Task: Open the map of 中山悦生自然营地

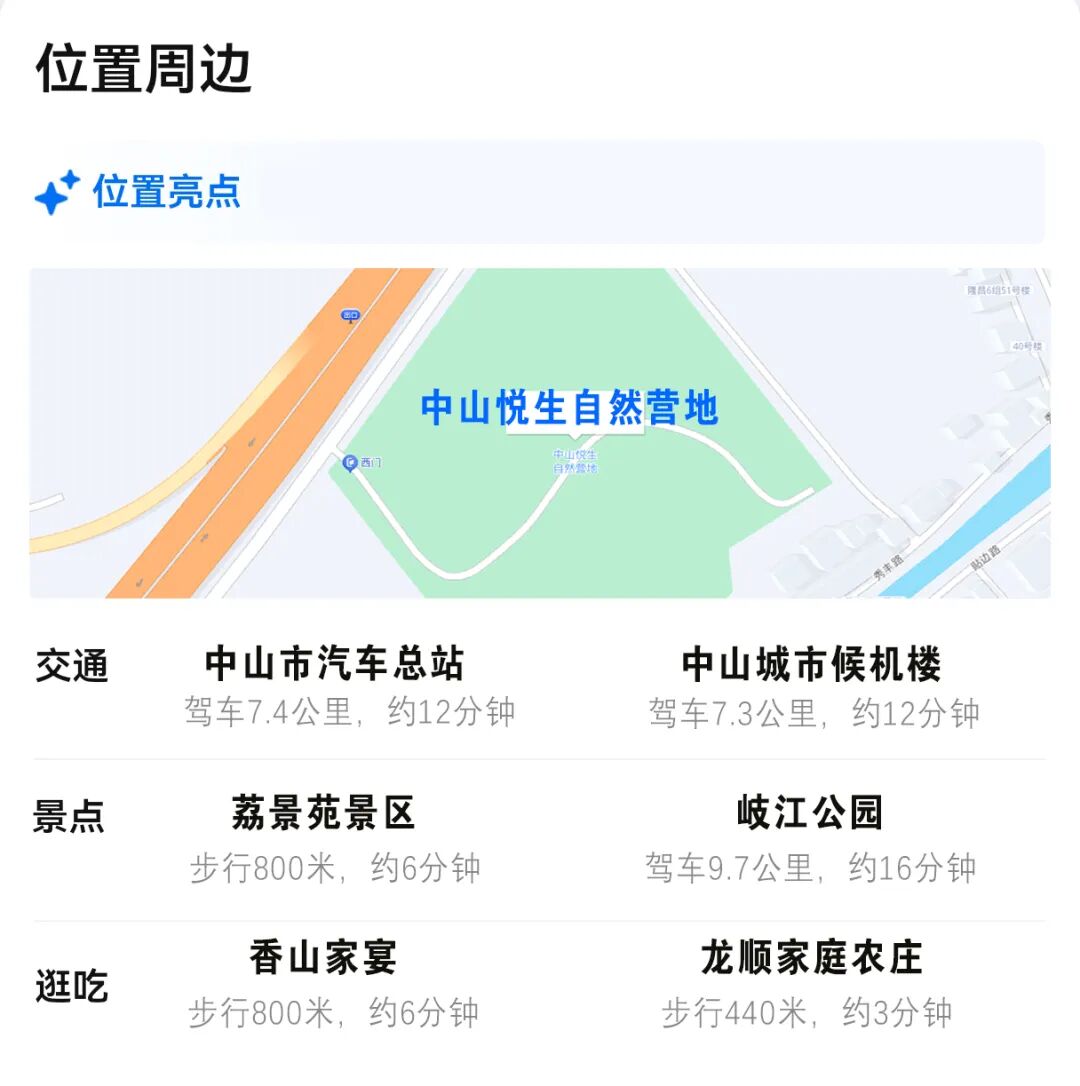Action: 540,433
